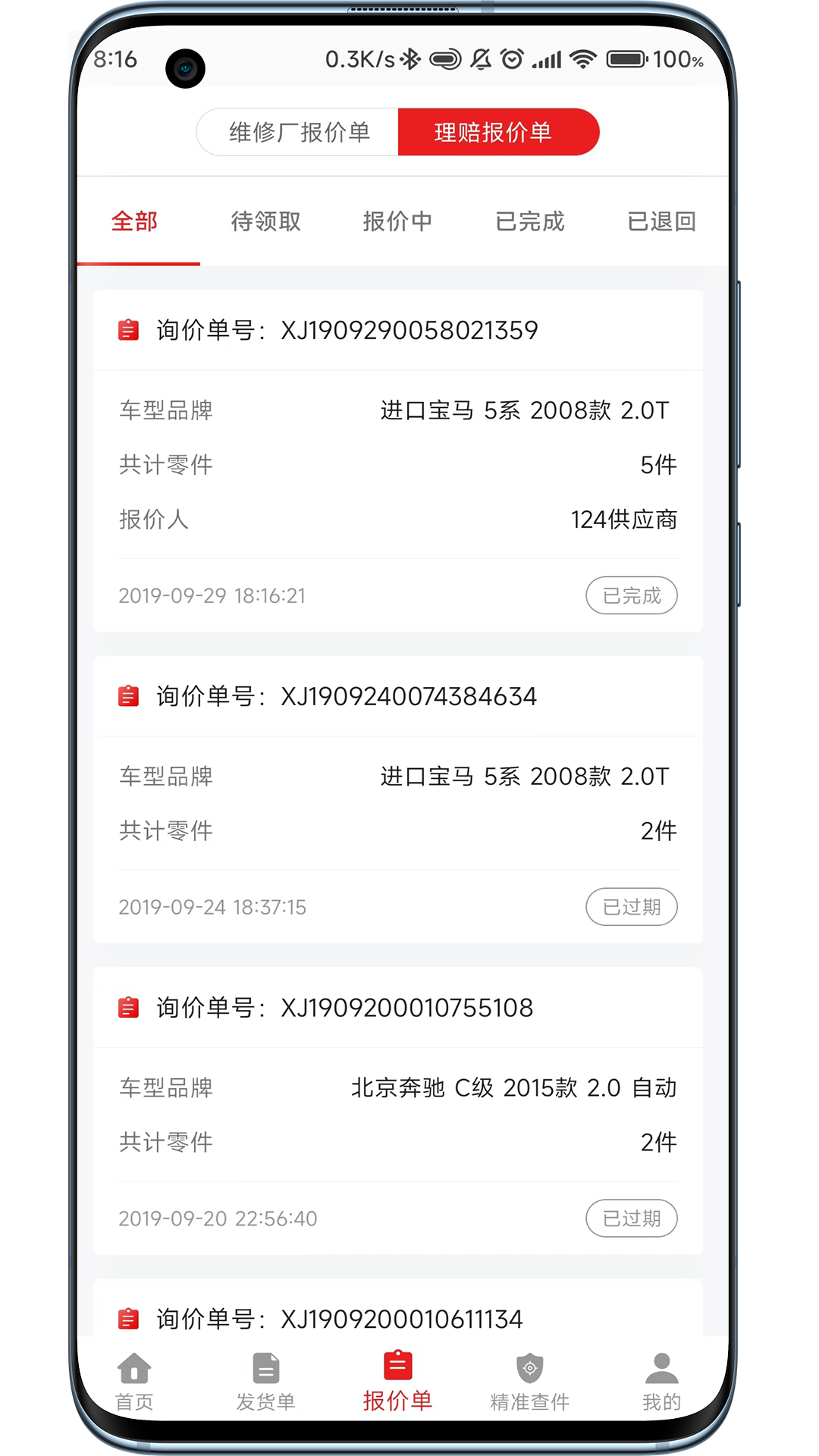Tap the clipboard icon next to XJ1909240074384634
This screenshot has height=1456, width=819.
pyautogui.click(x=127, y=696)
